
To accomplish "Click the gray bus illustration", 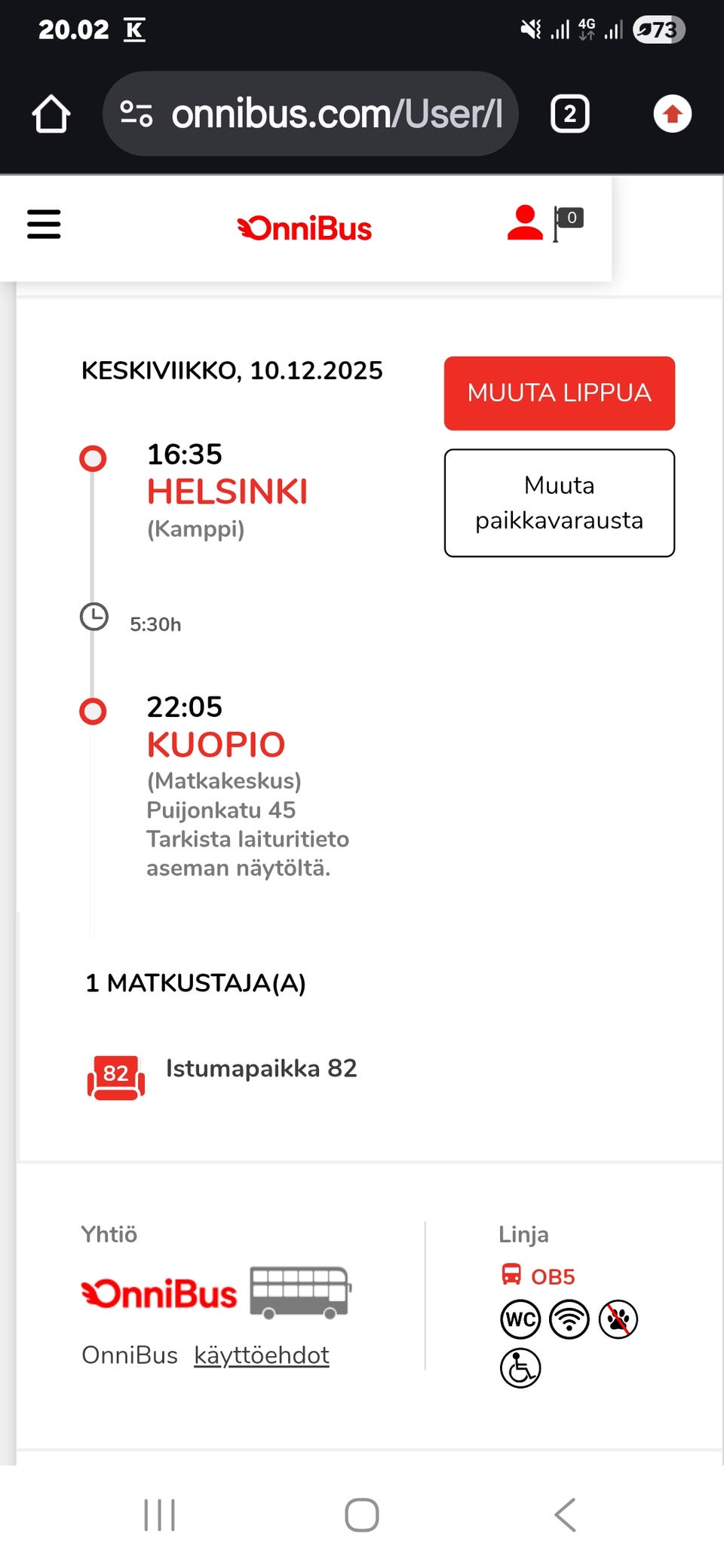I will (299, 1291).
